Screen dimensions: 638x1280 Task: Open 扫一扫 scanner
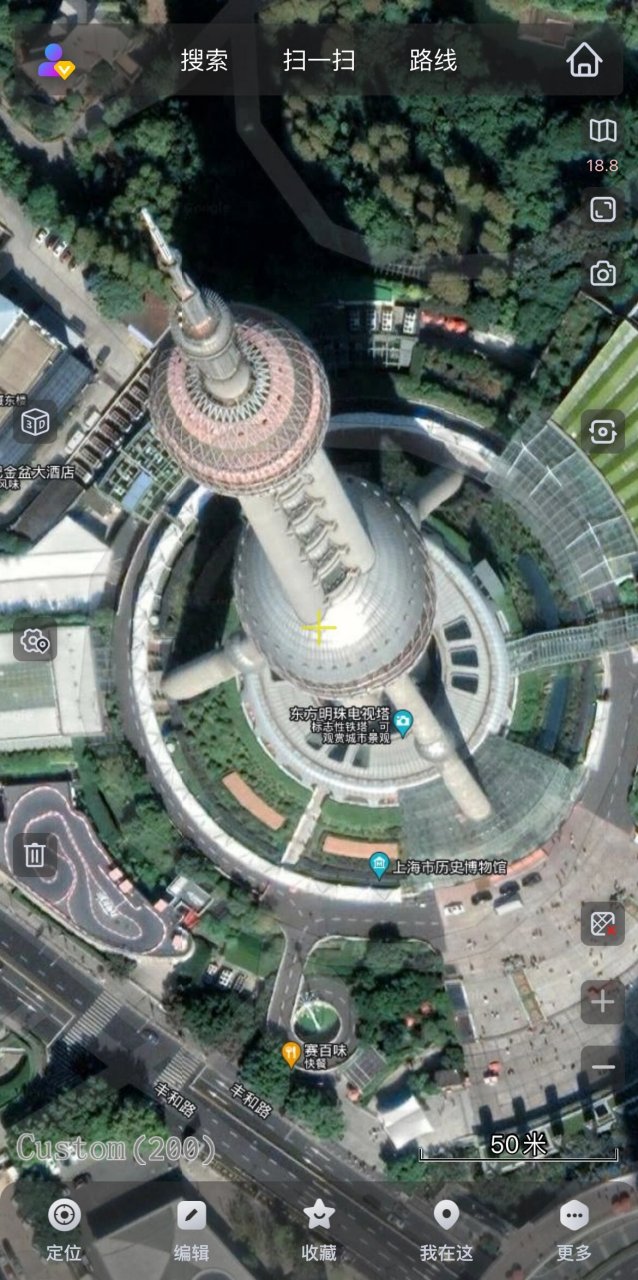319,60
